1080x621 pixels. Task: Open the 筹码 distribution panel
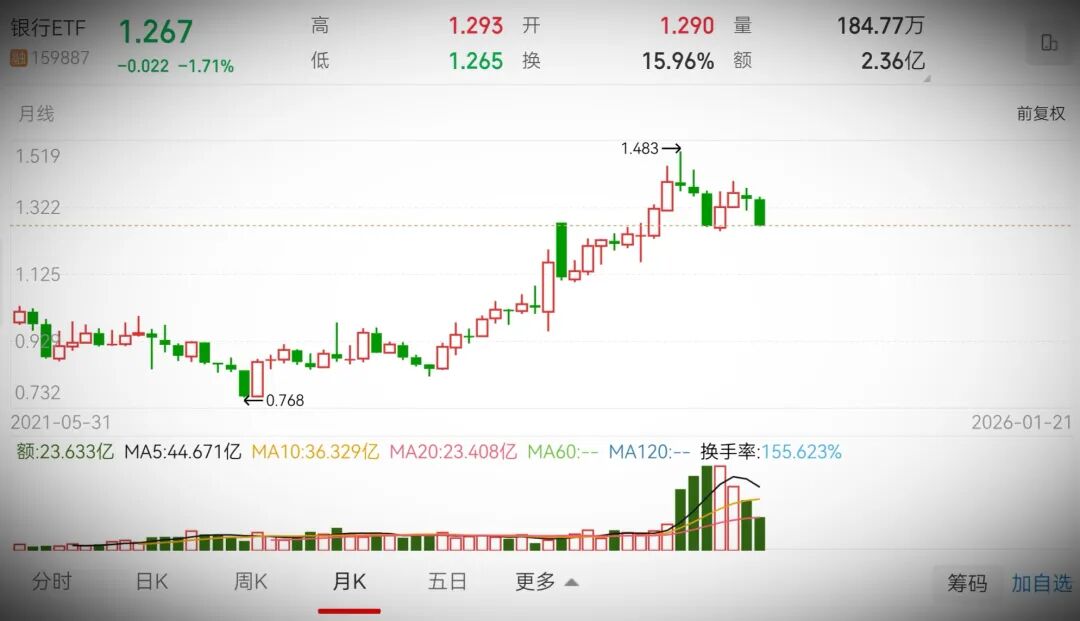pos(967,583)
